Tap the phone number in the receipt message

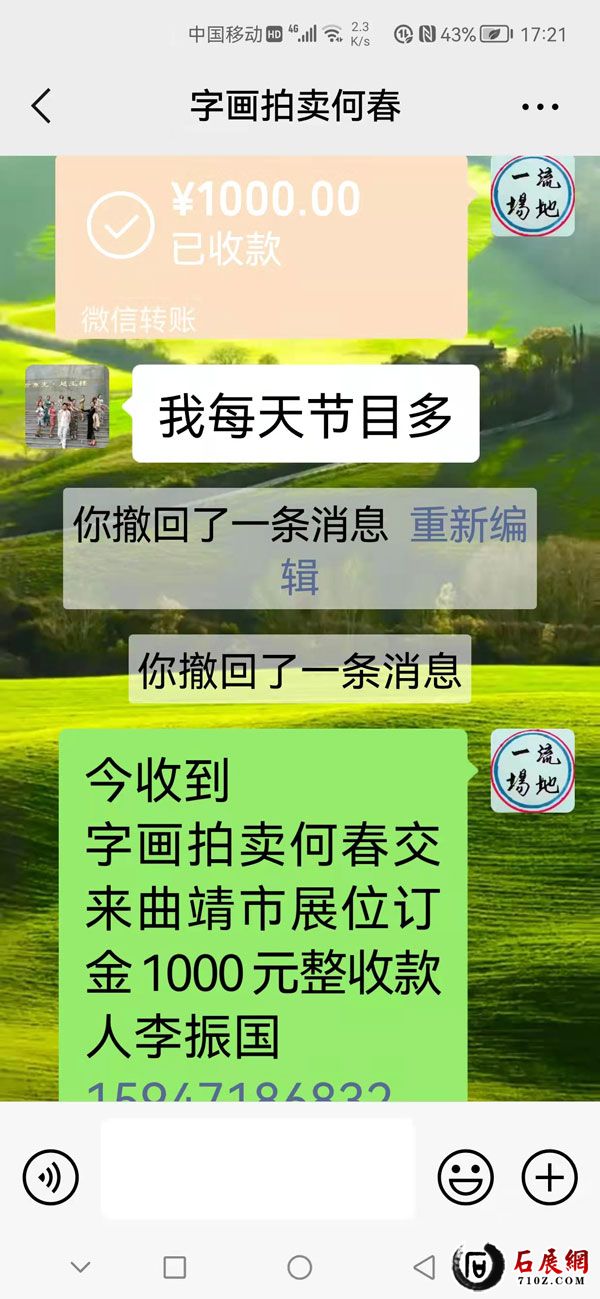pyautogui.click(x=240, y=1088)
